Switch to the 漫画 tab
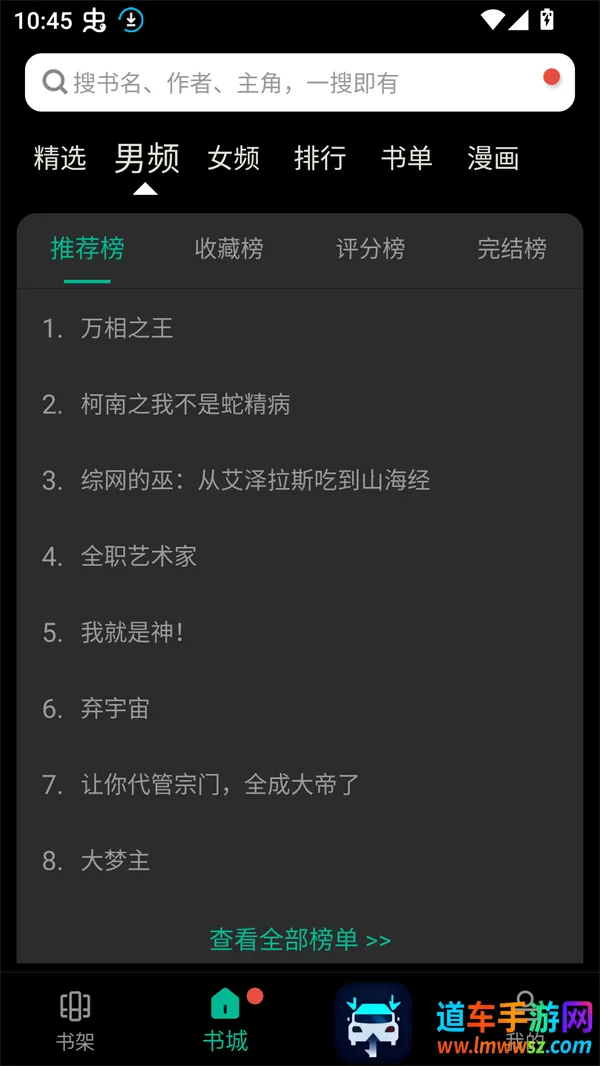 coord(493,158)
